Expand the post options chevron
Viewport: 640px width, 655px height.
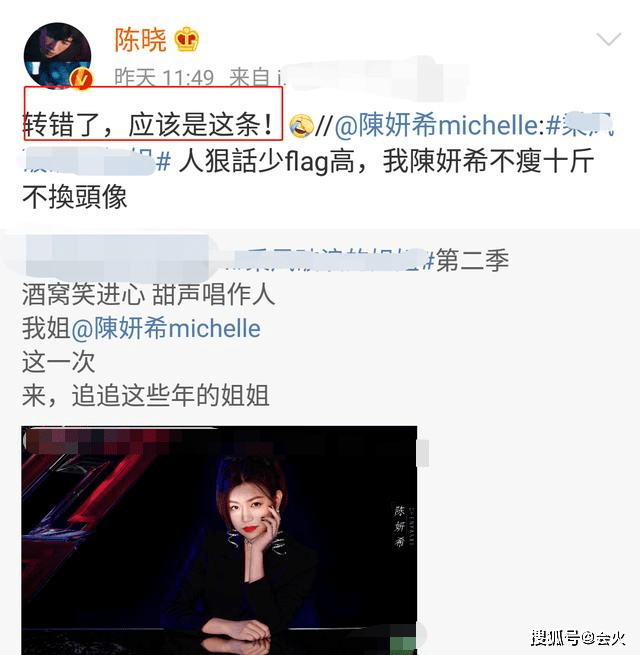[x=608, y=40]
